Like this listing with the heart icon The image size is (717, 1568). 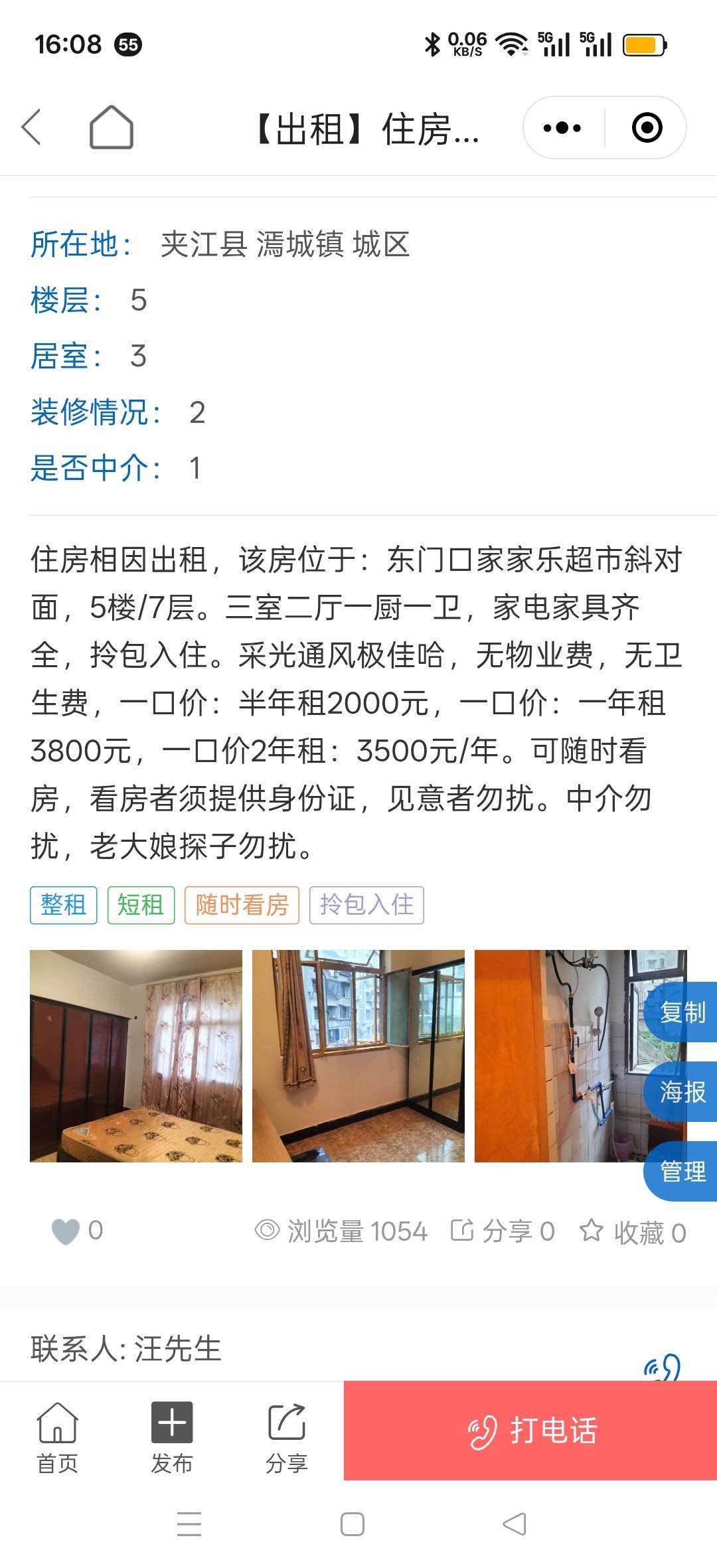(66, 1231)
